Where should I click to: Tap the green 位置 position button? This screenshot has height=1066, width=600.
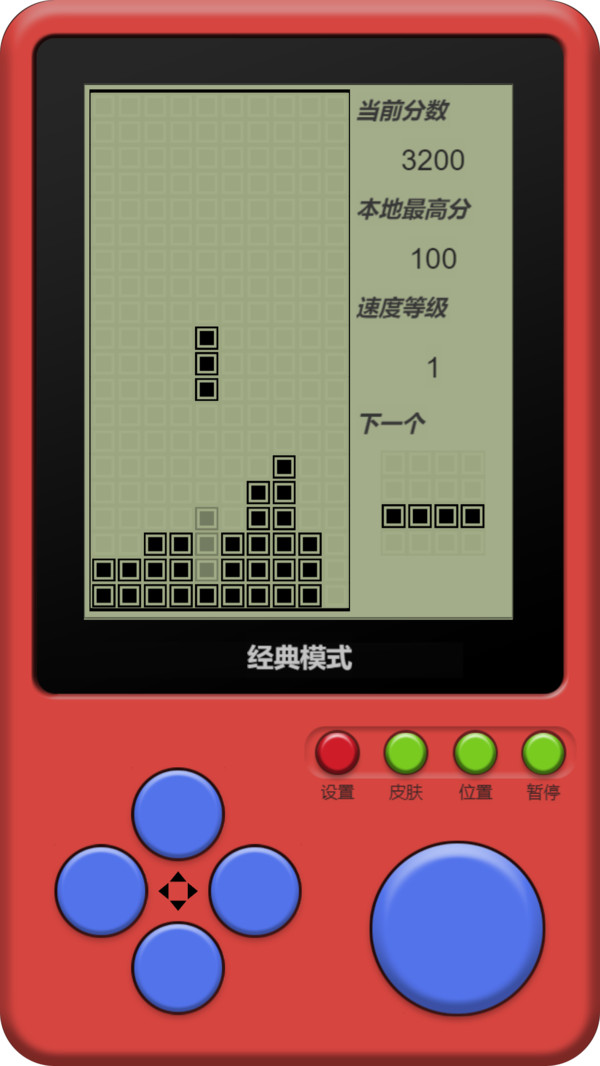(475, 753)
